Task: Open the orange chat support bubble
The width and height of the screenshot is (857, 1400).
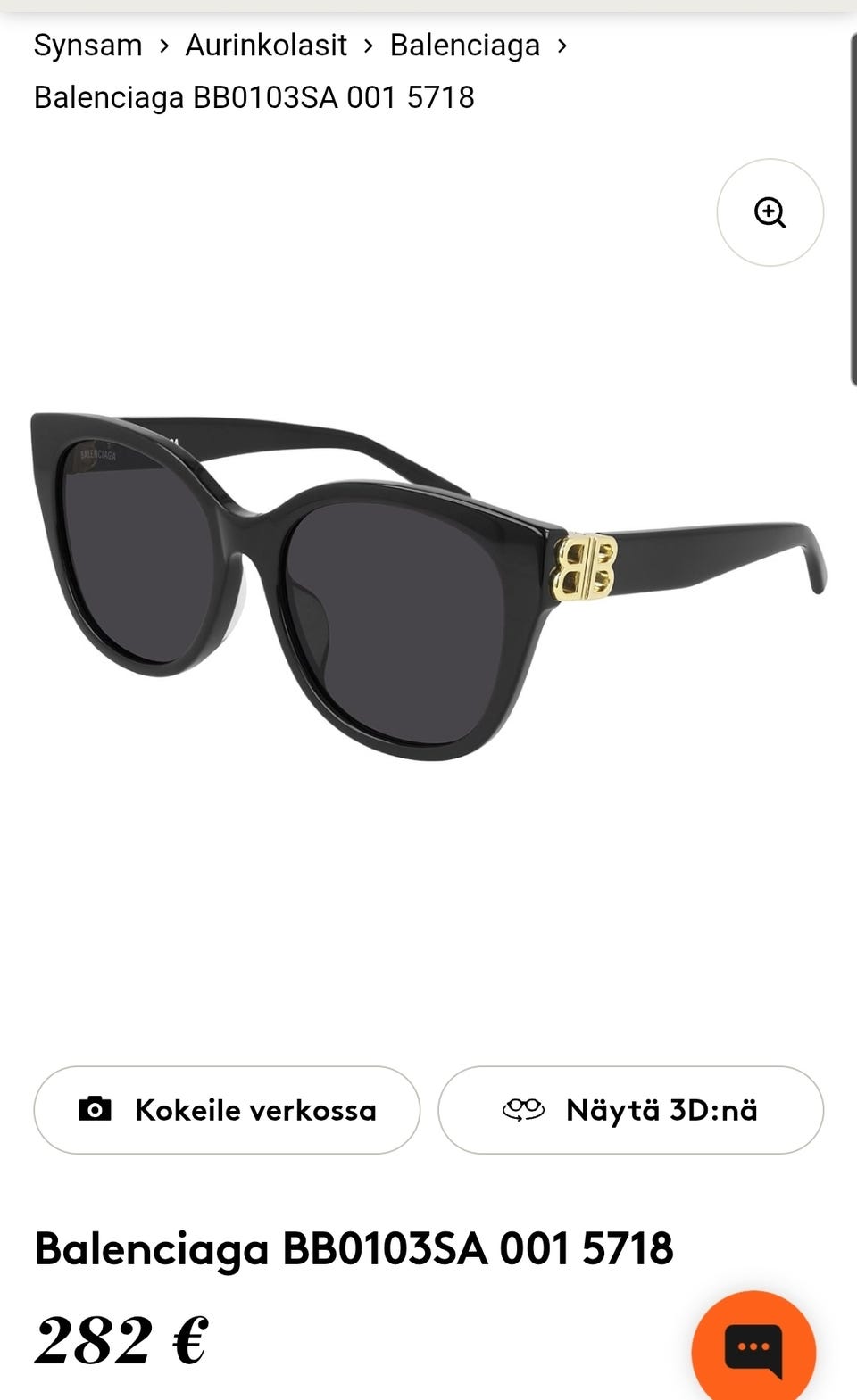Action: [x=753, y=1349]
